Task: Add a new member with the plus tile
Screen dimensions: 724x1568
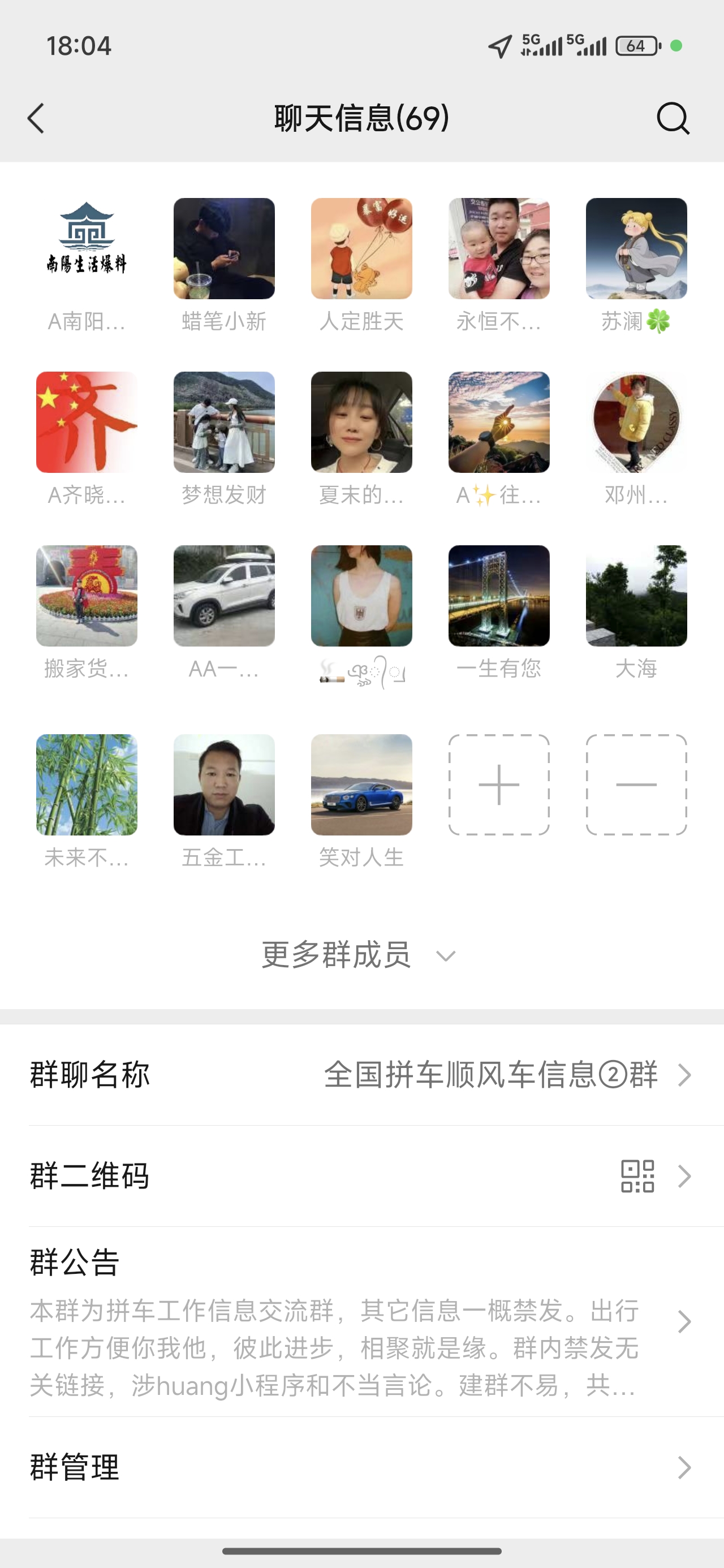Action: [499, 785]
